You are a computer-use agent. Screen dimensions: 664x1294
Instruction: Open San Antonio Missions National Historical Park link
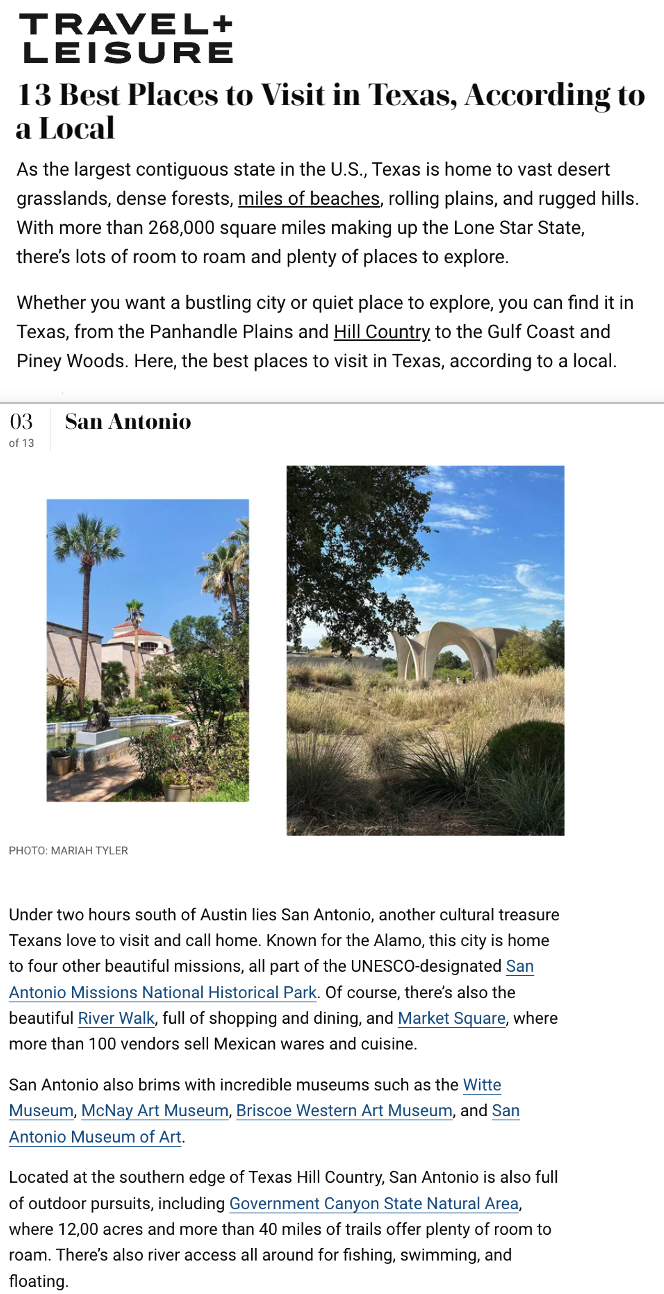click(x=162, y=993)
